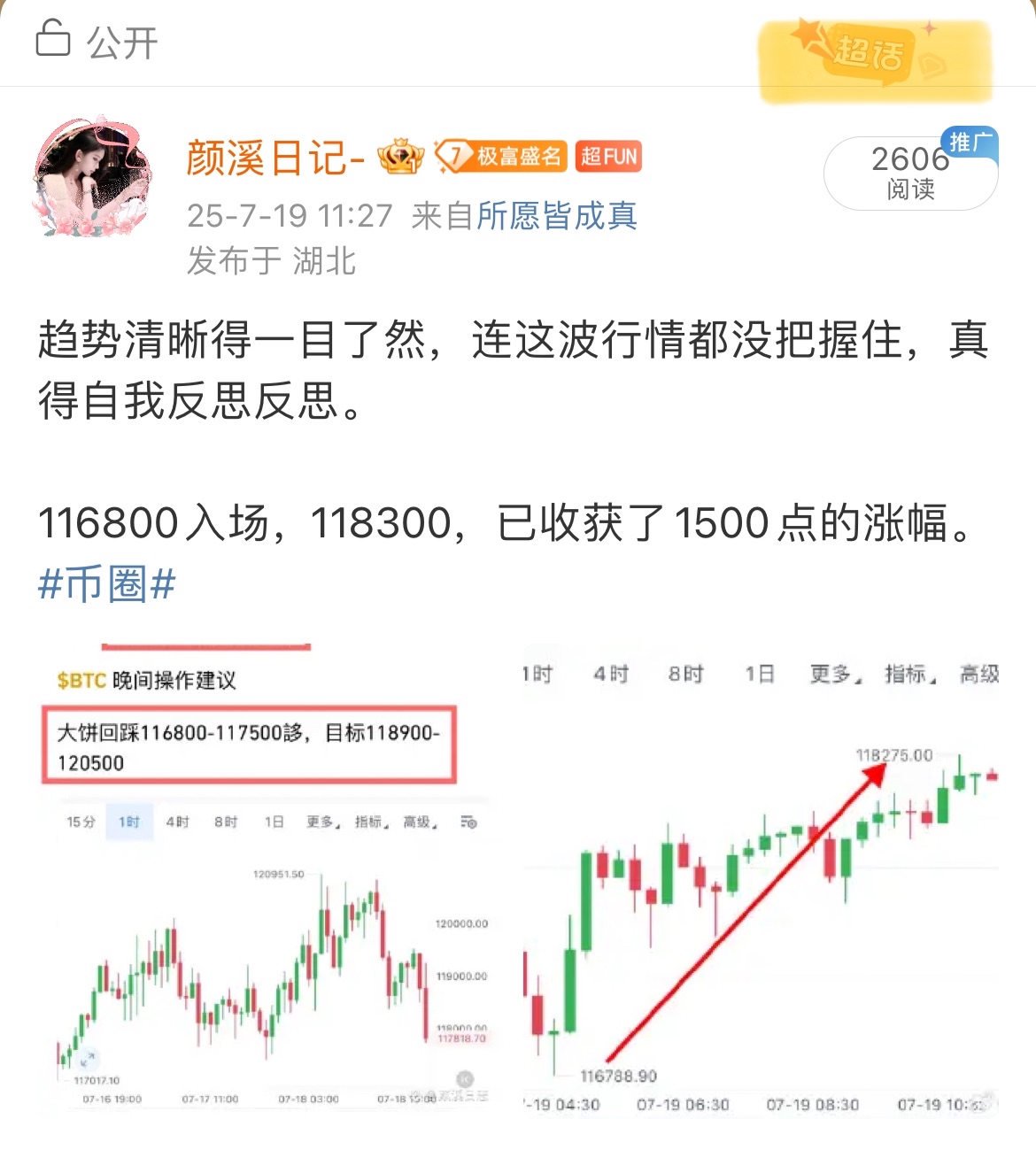Image resolution: width=1036 pixels, height=1150 pixels.
Task: Open the #币圈# hashtag topic
Action: pos(107,584)
